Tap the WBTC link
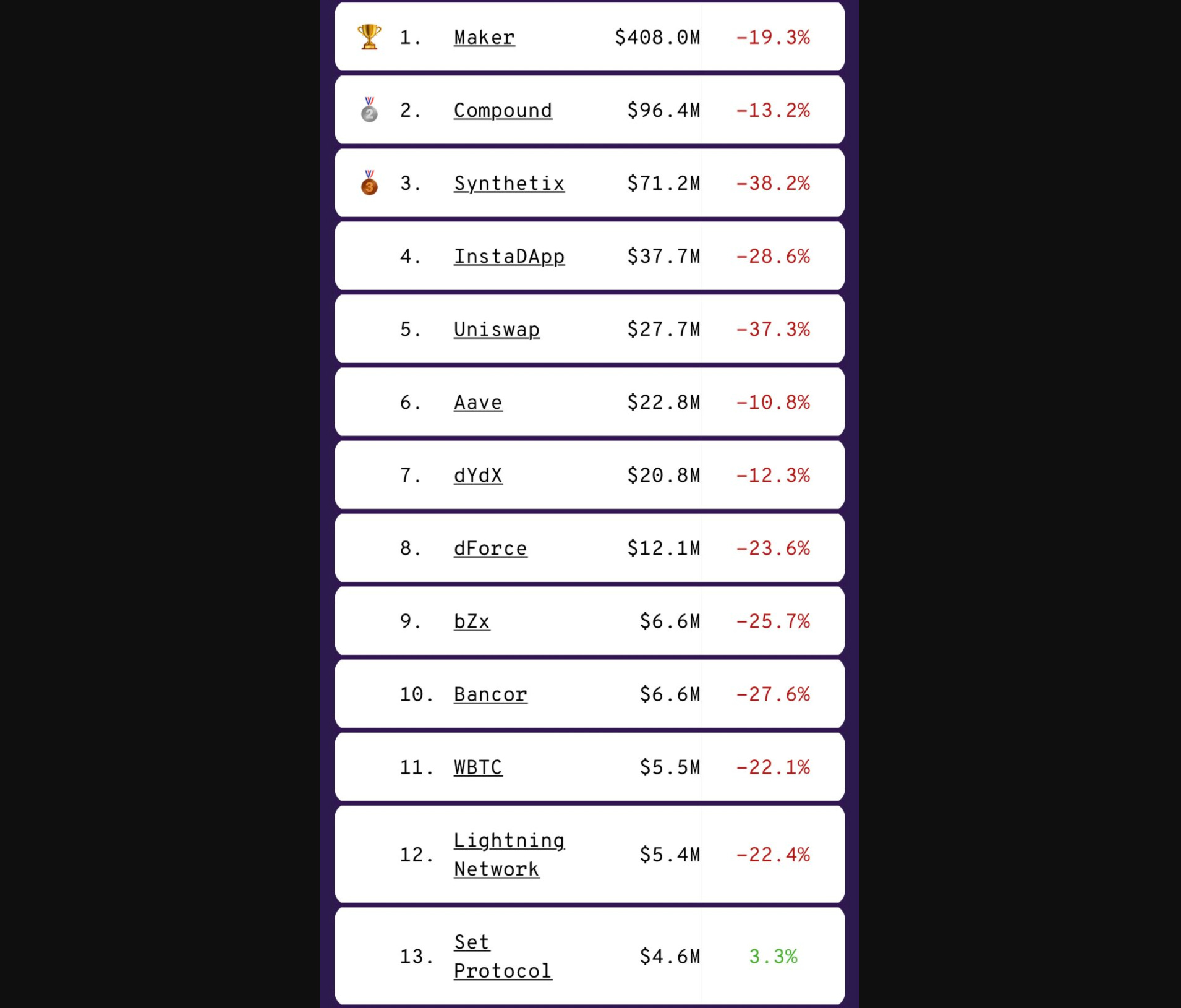Image resolution: width=1181 pixels, height=1008 pixels. click(x=478, y=767)
